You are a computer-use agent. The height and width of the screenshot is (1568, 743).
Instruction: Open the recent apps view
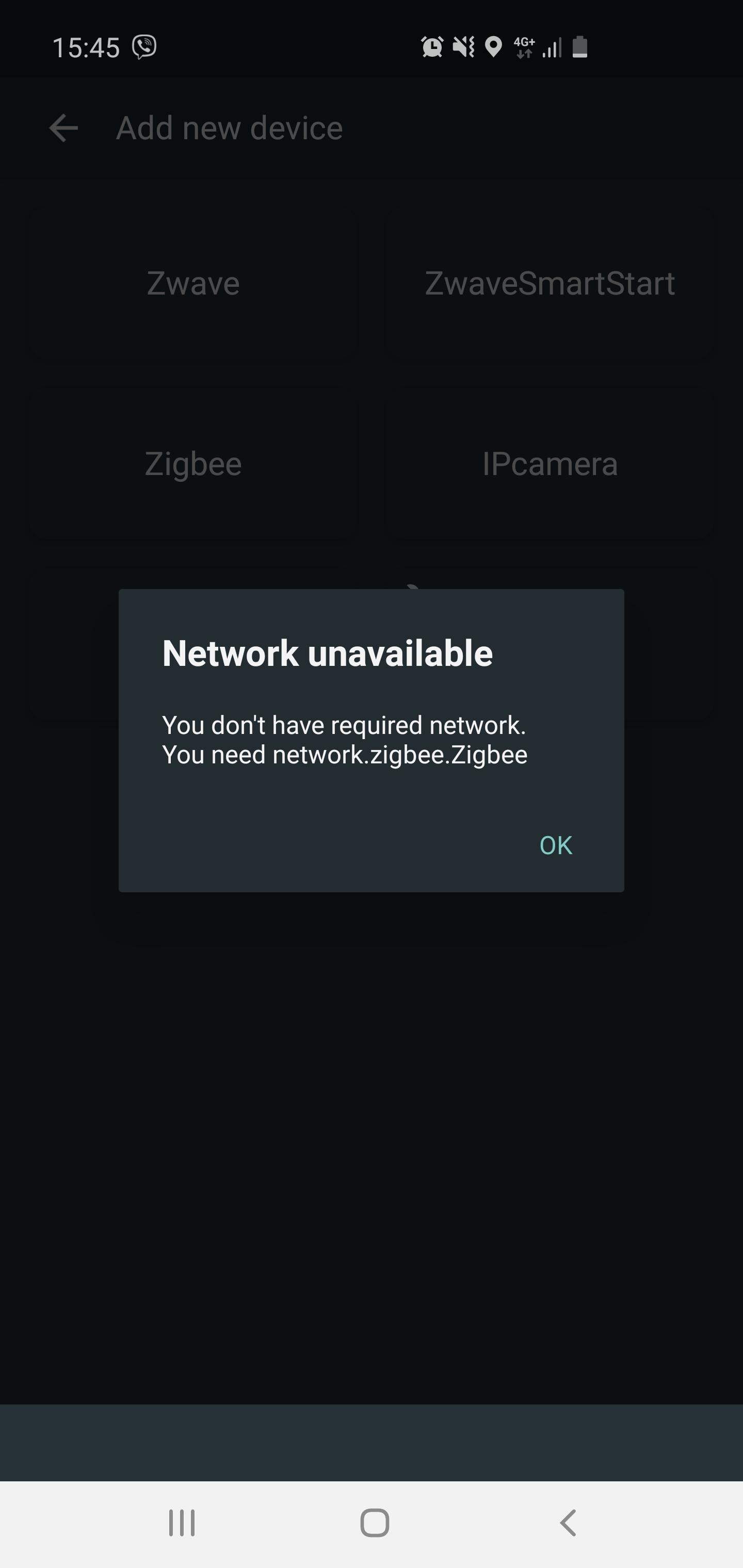pyautogui.click(x=182, y=1523)
